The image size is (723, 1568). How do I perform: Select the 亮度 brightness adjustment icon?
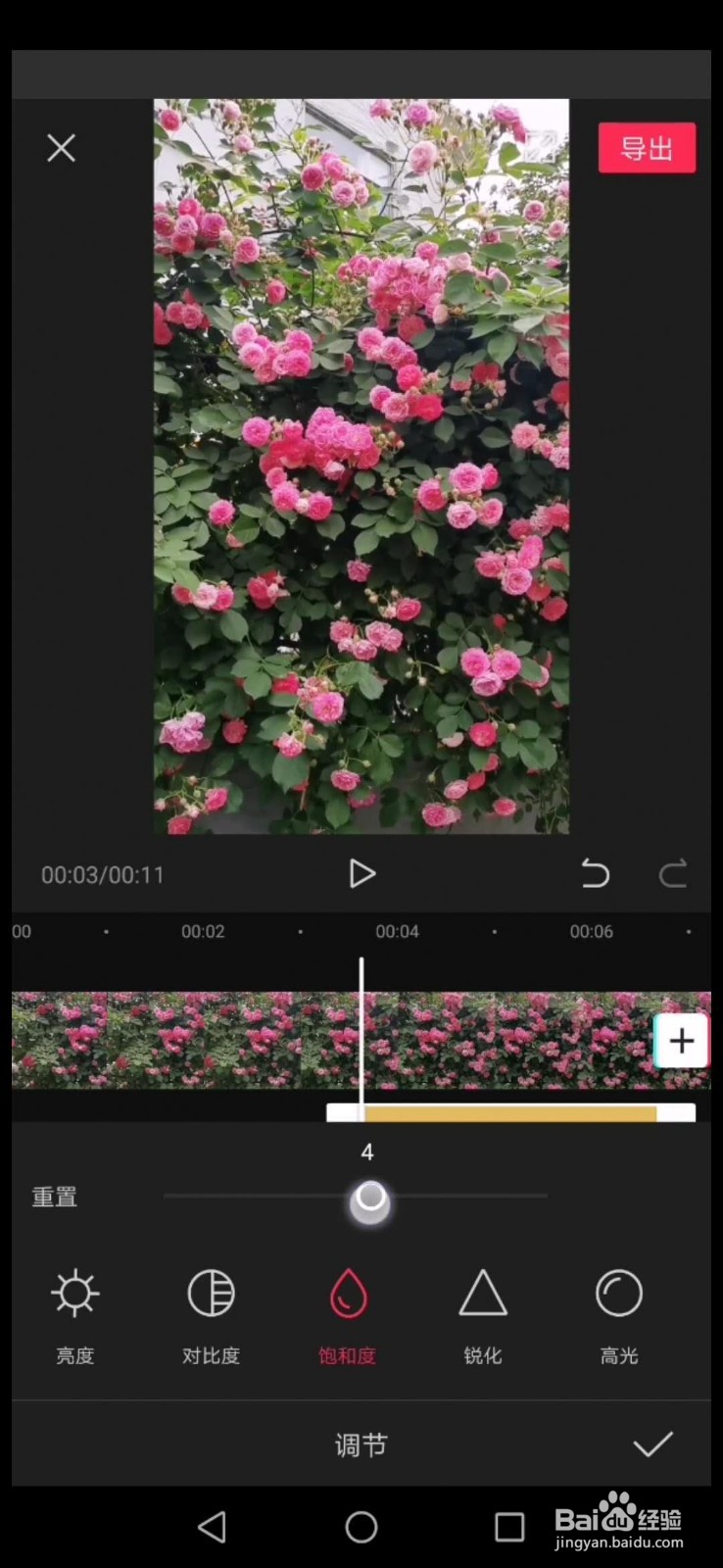tap(74, 1294)
